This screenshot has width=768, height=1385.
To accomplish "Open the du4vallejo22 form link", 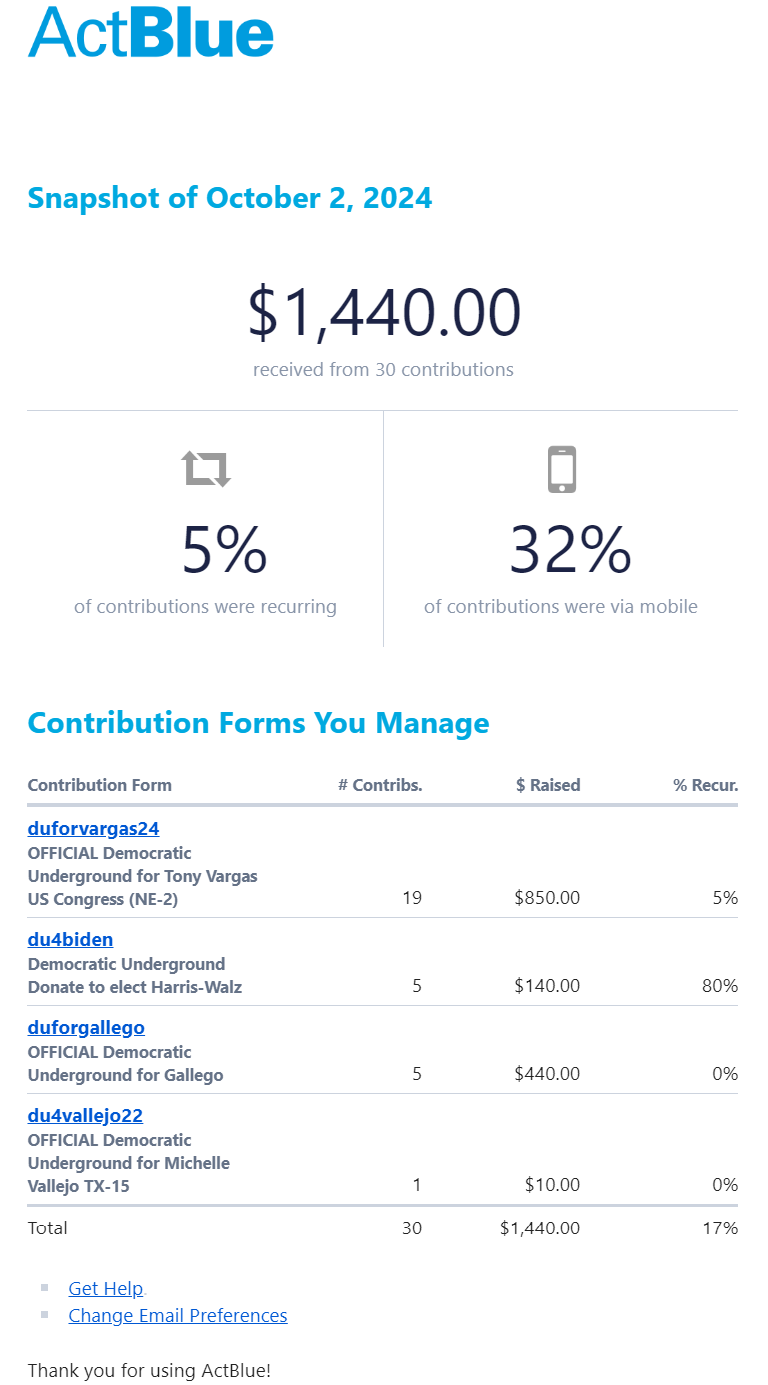I will pyautogui.click(x=85, y=1116).
